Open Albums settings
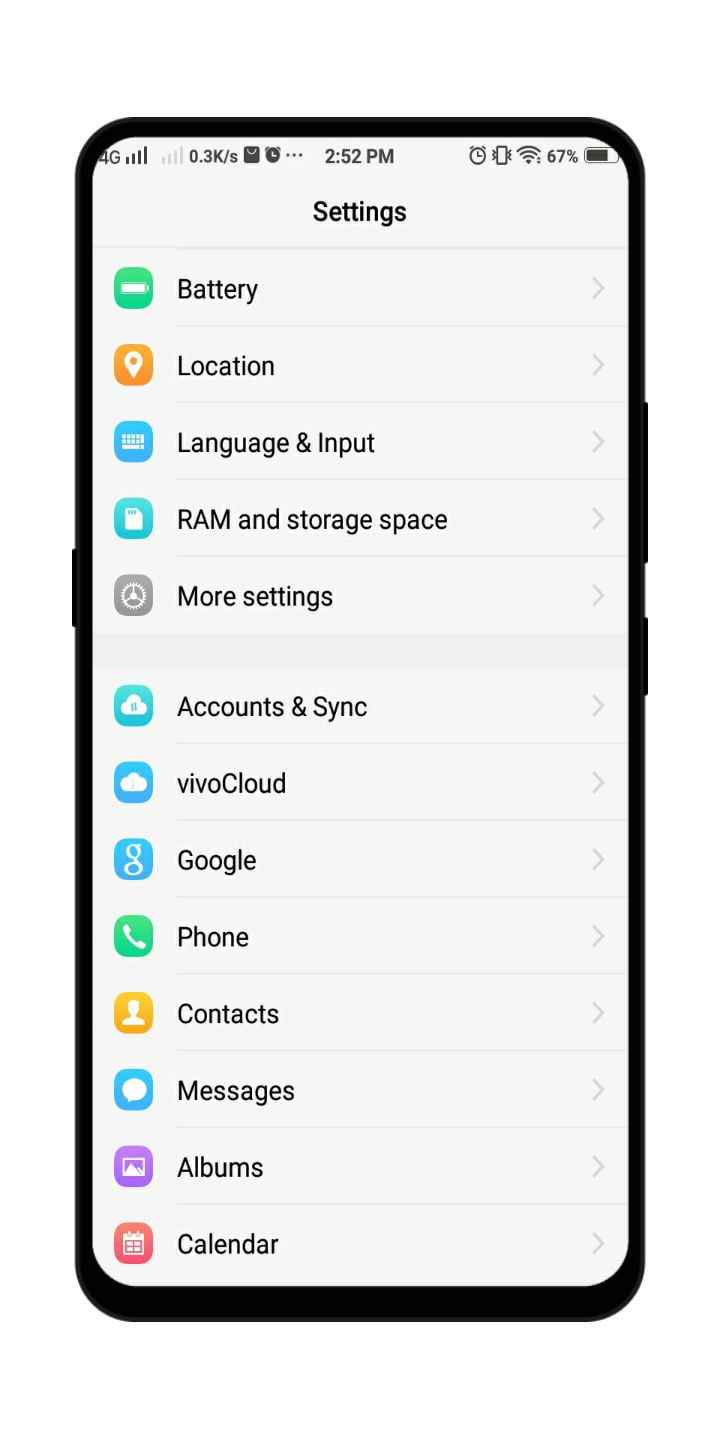 (360, 1168)
